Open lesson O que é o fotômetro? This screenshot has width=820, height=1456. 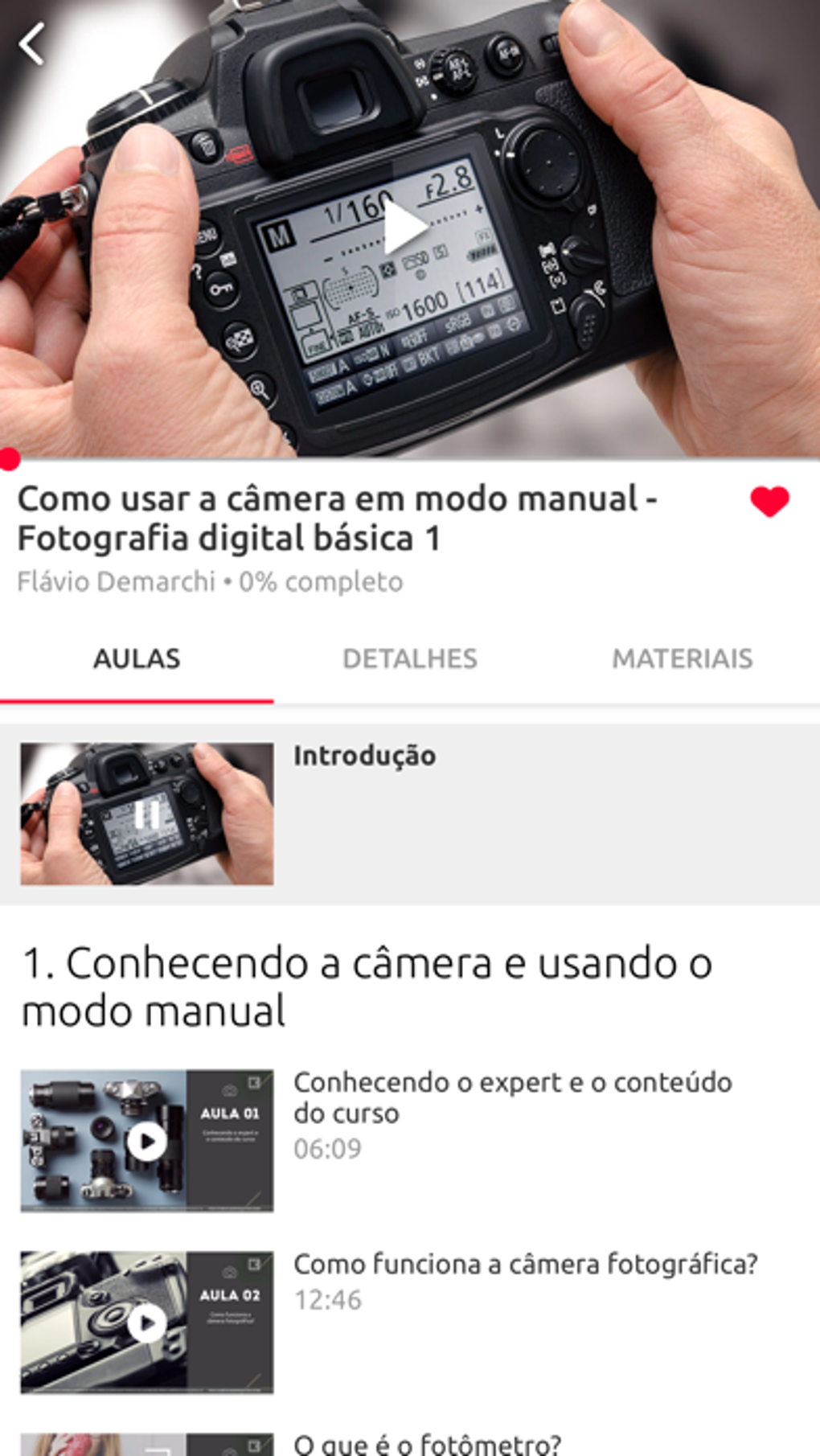426,1444
